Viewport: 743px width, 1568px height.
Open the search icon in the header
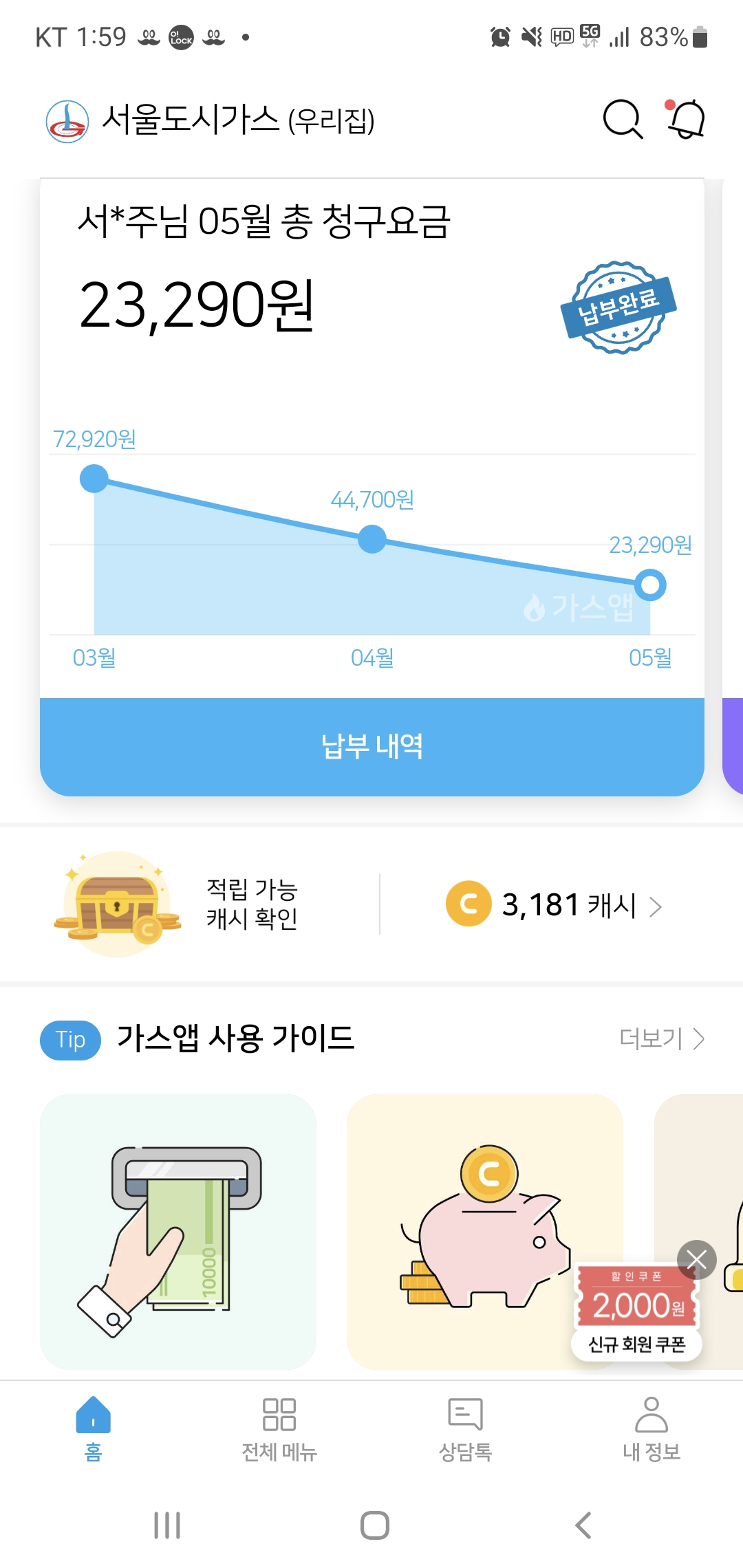pos(623,120)
